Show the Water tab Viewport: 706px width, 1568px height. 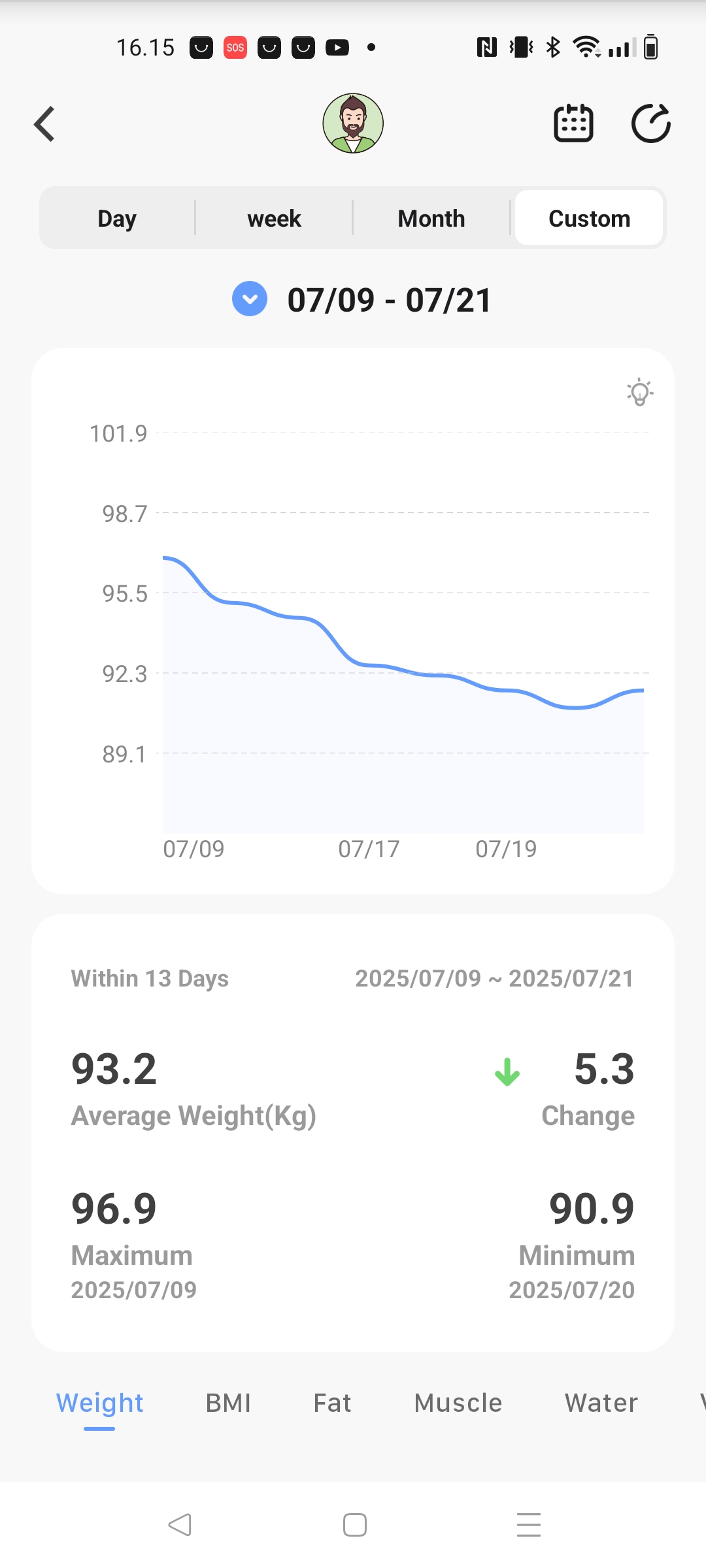[601, 1403]
